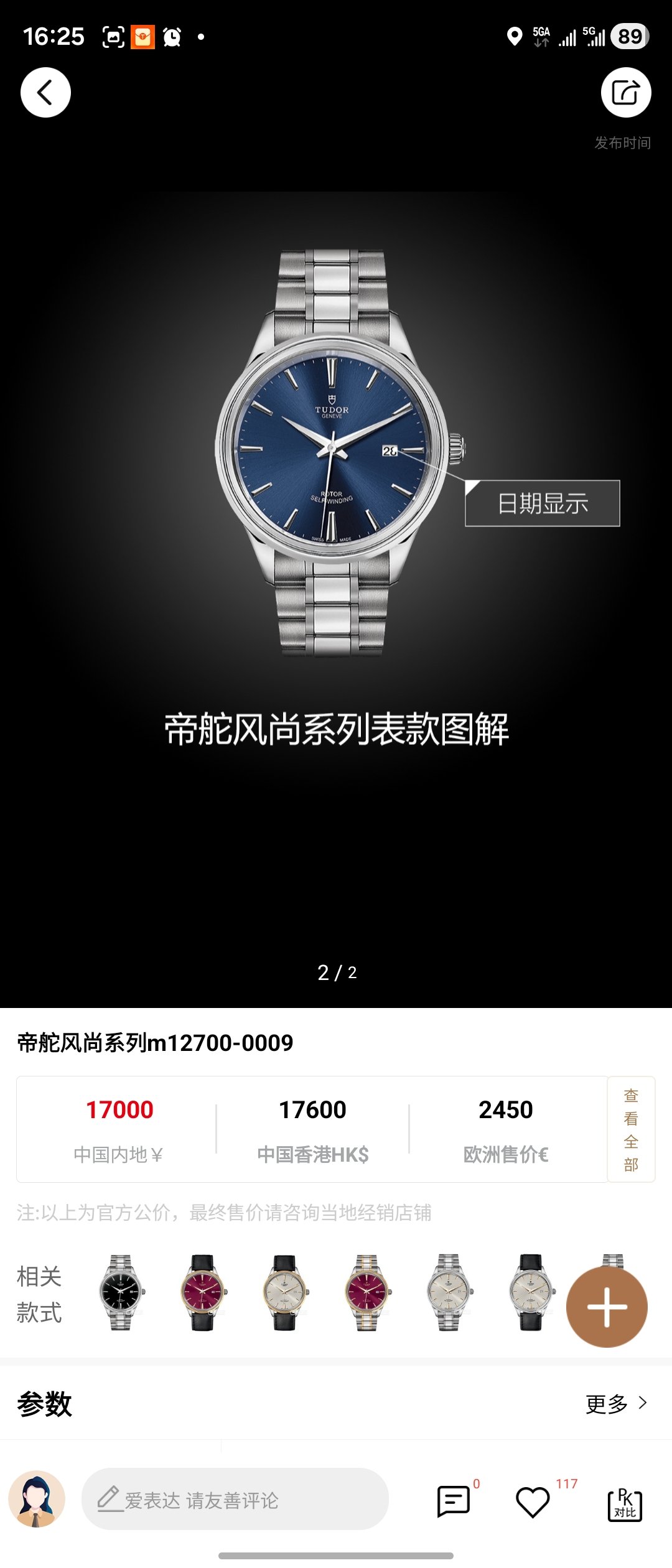
Task: Open the silver-dial steel bracelet related model
Action: pos(449,1293)
